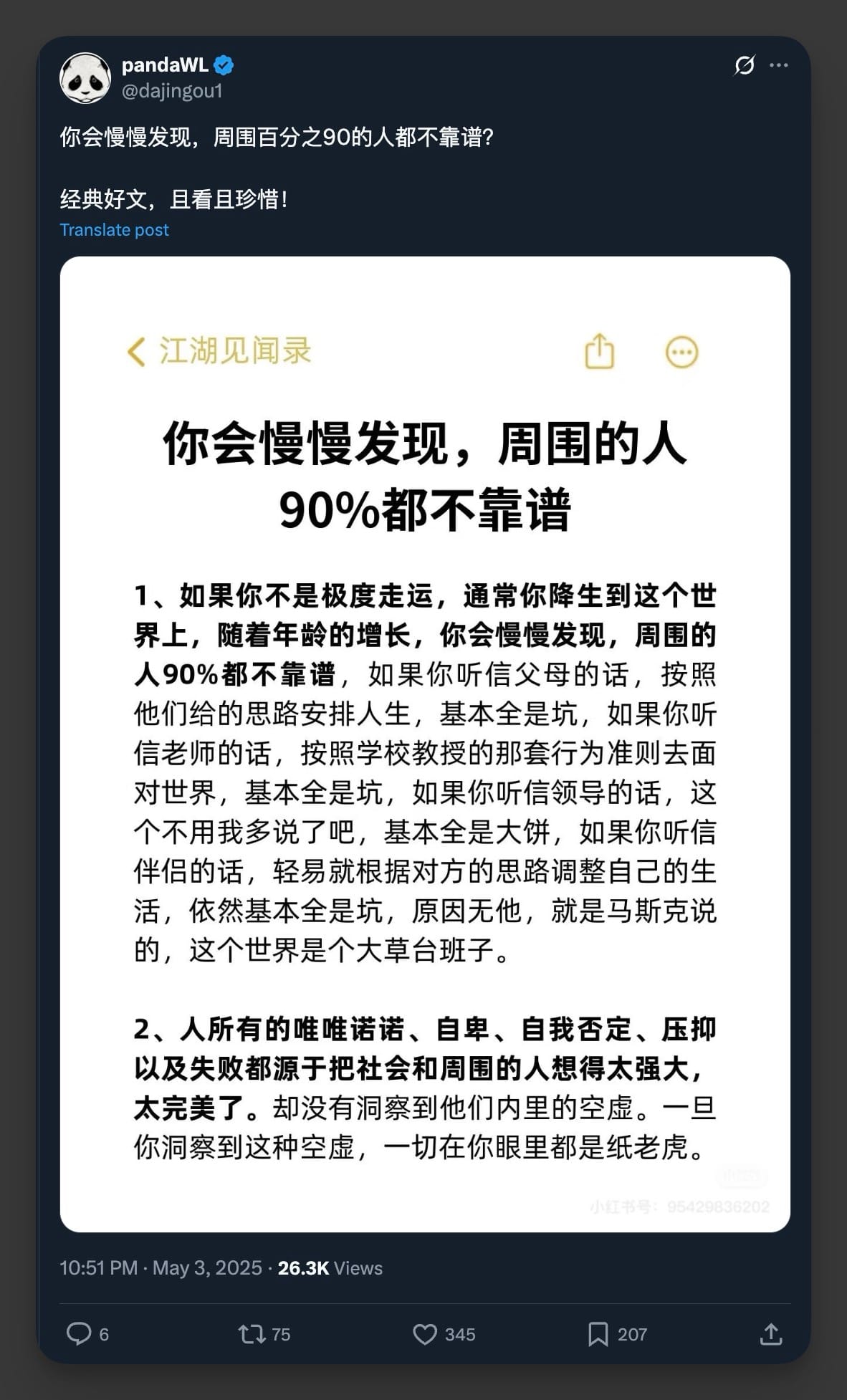Open pandaWL's profile avatar
The height and width of the screenshot is (1400, 847).
tap(85, 78)
